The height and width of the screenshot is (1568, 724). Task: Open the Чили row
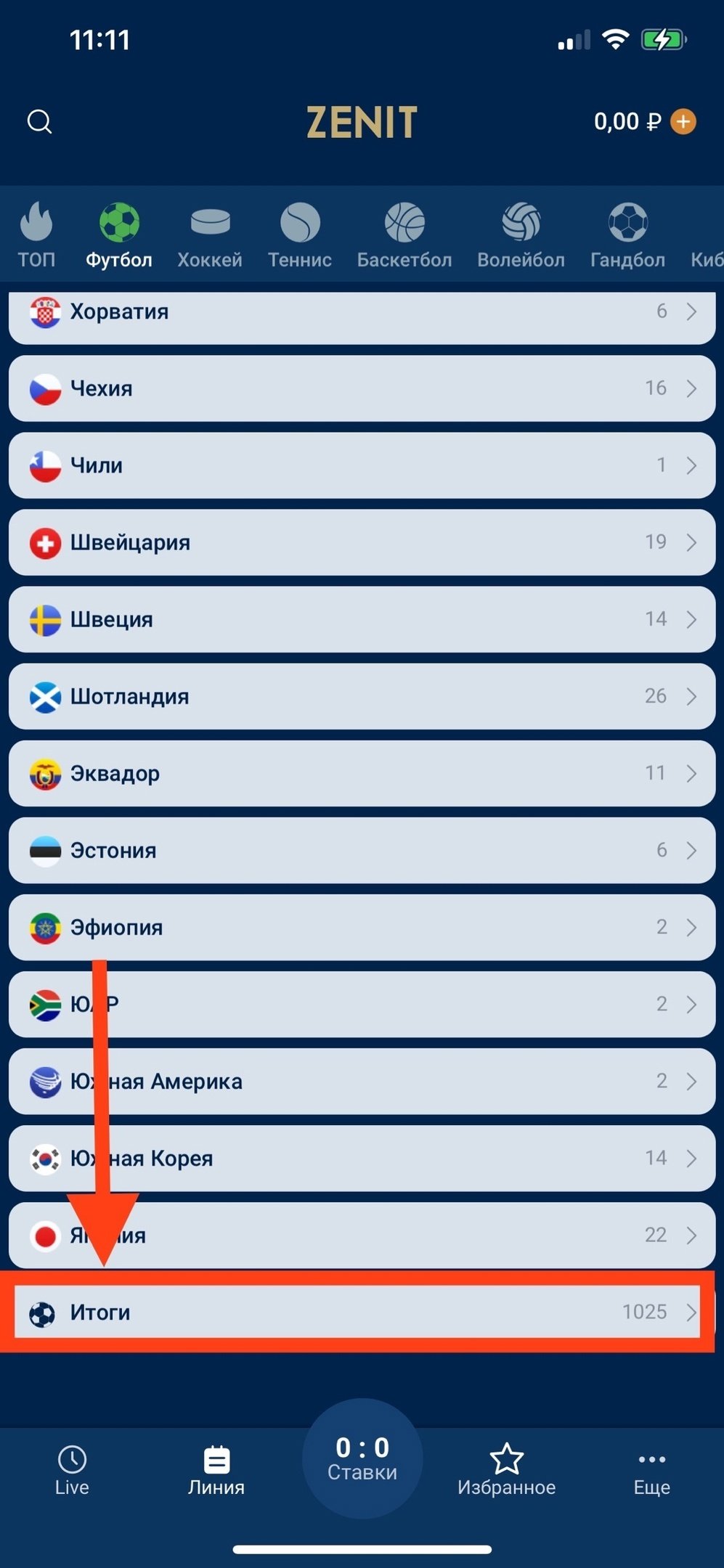[362, 465]
